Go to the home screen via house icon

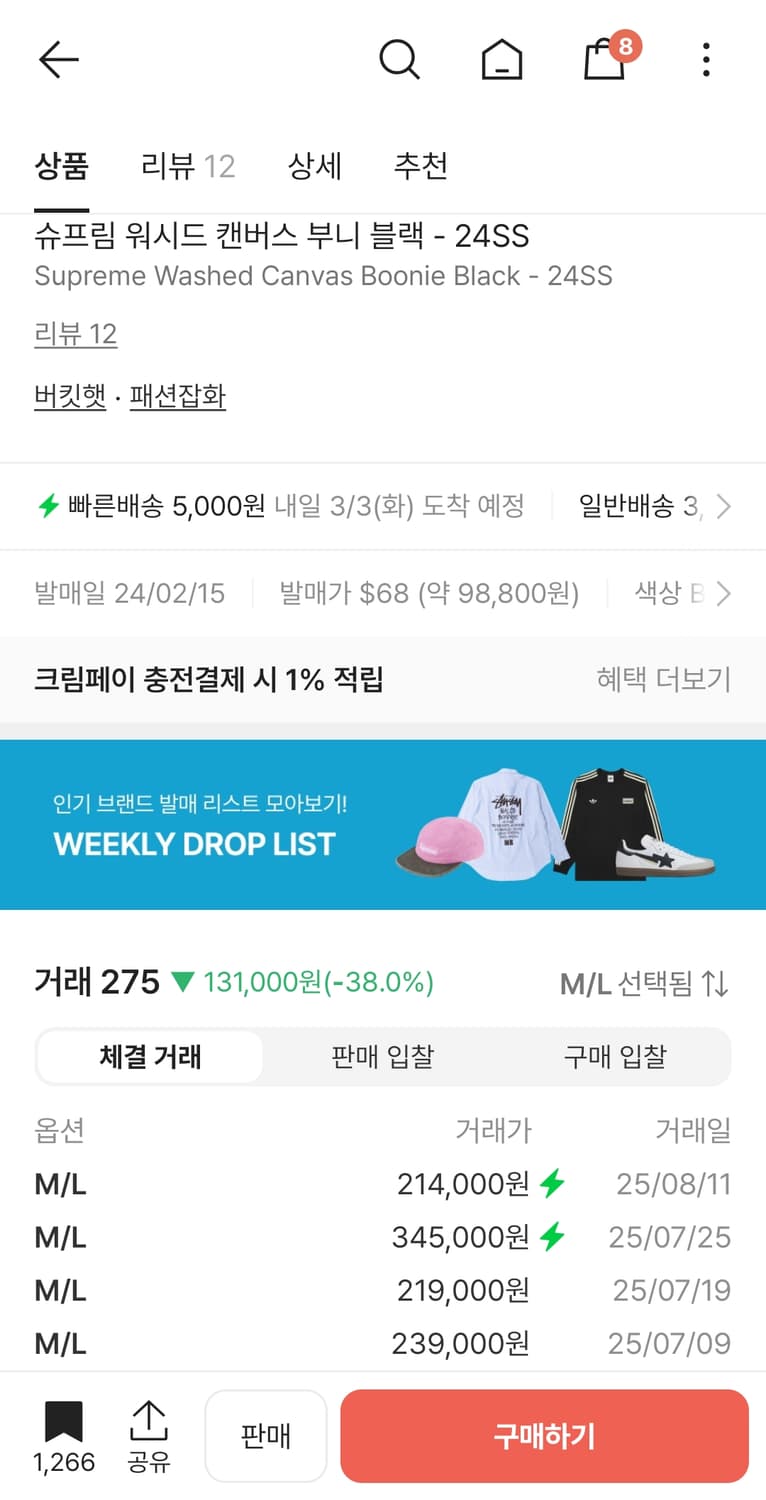pos(502,59)
